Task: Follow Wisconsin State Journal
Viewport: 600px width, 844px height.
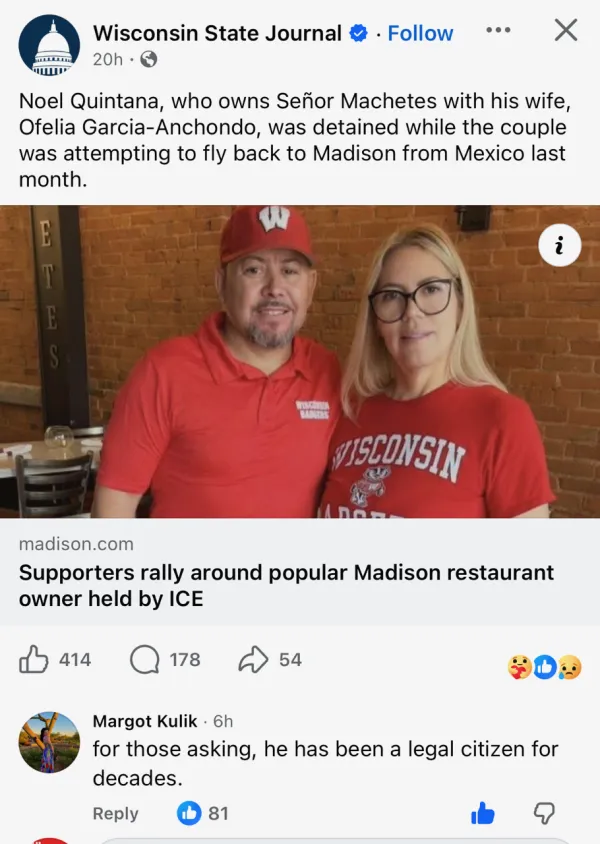Action: [420, 33]
